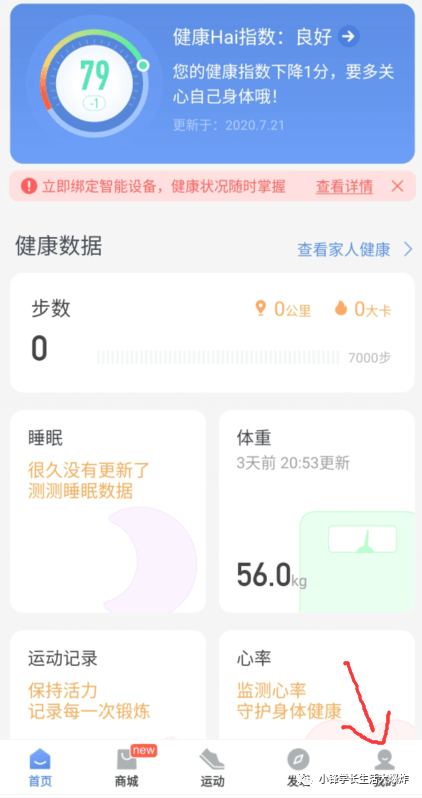
Task: Tap the 查看详情 link in the banner
Action: click(x=344, y=187)
